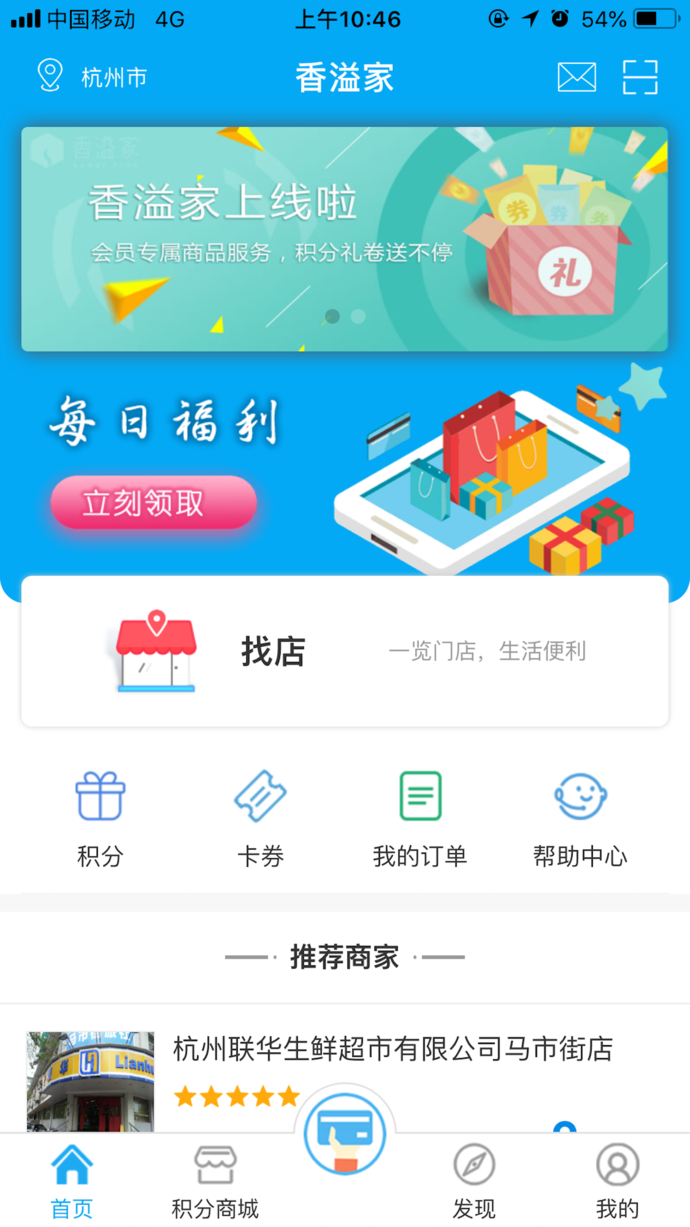Open the 找店 store finder card
The width and height of the screenshot is (690, 1227).
(344, 651)
